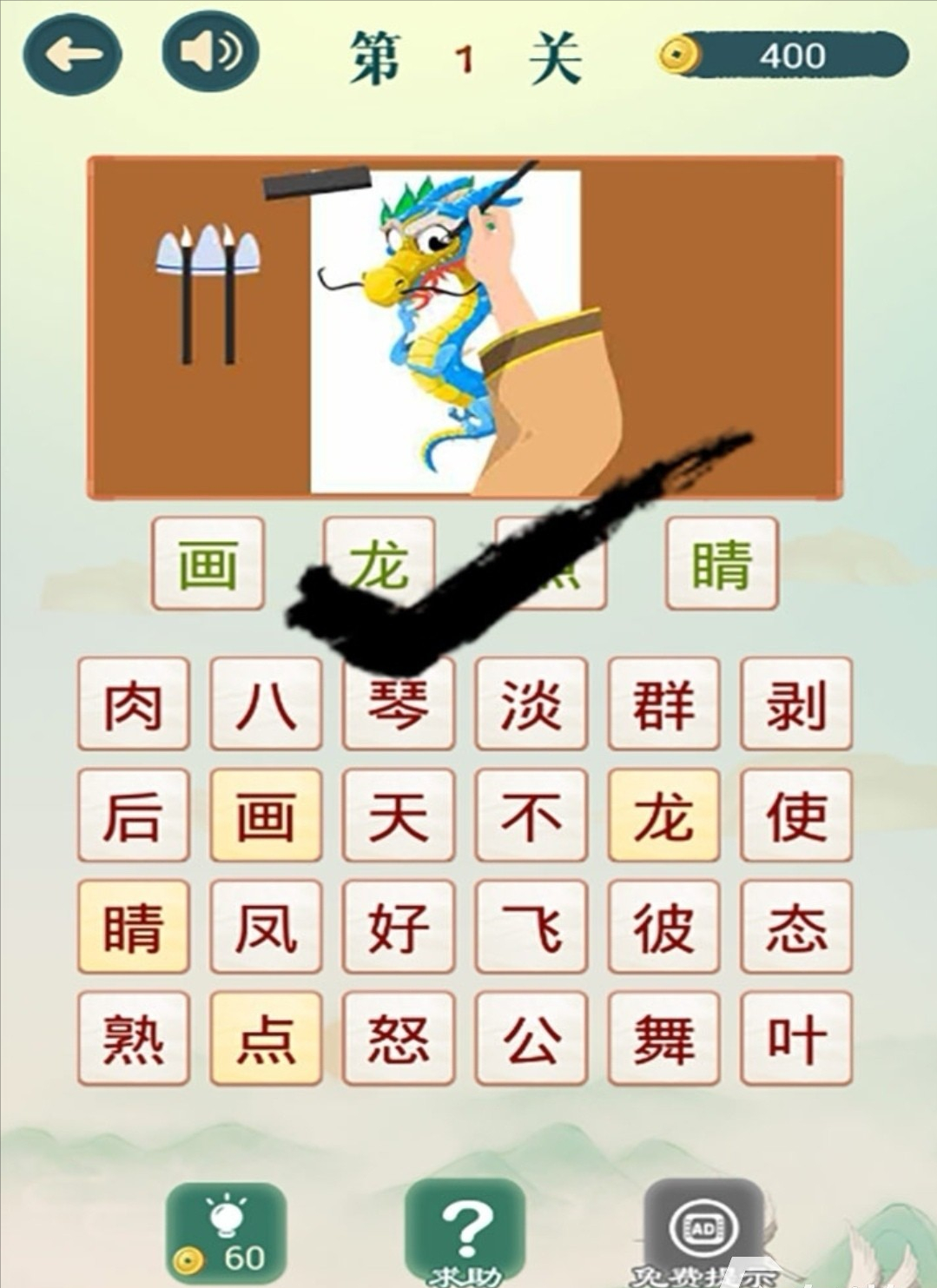Select the character 肉
Screen dimensions: 937x1288
[134, 703]
